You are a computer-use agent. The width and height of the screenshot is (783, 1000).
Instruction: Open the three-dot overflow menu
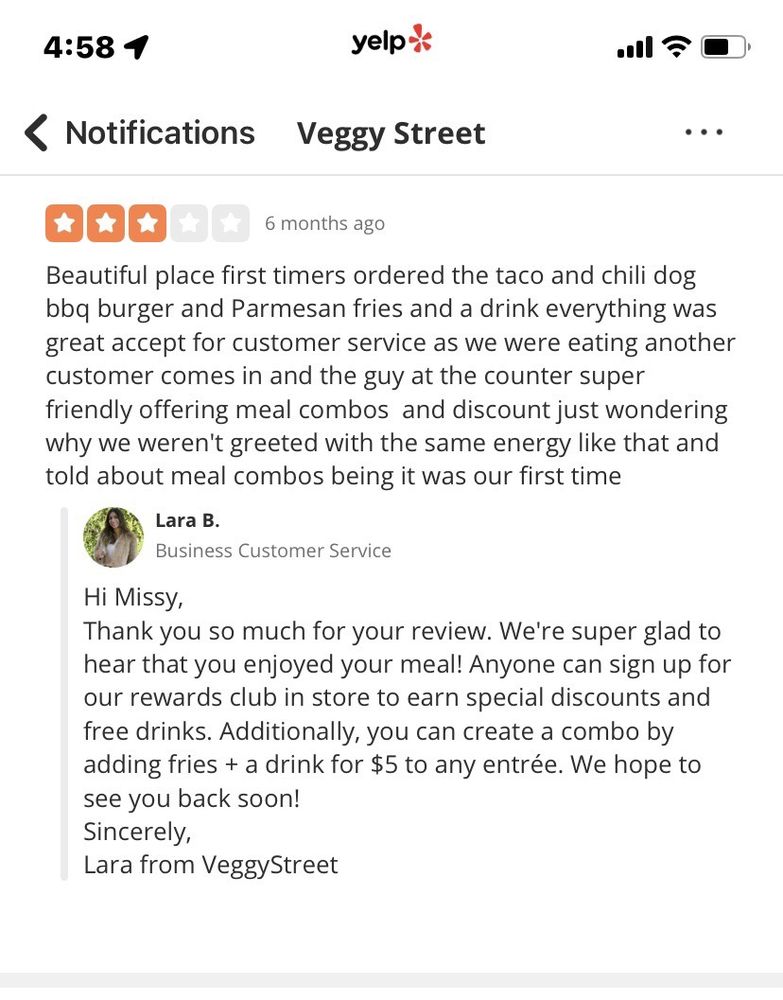704,132
